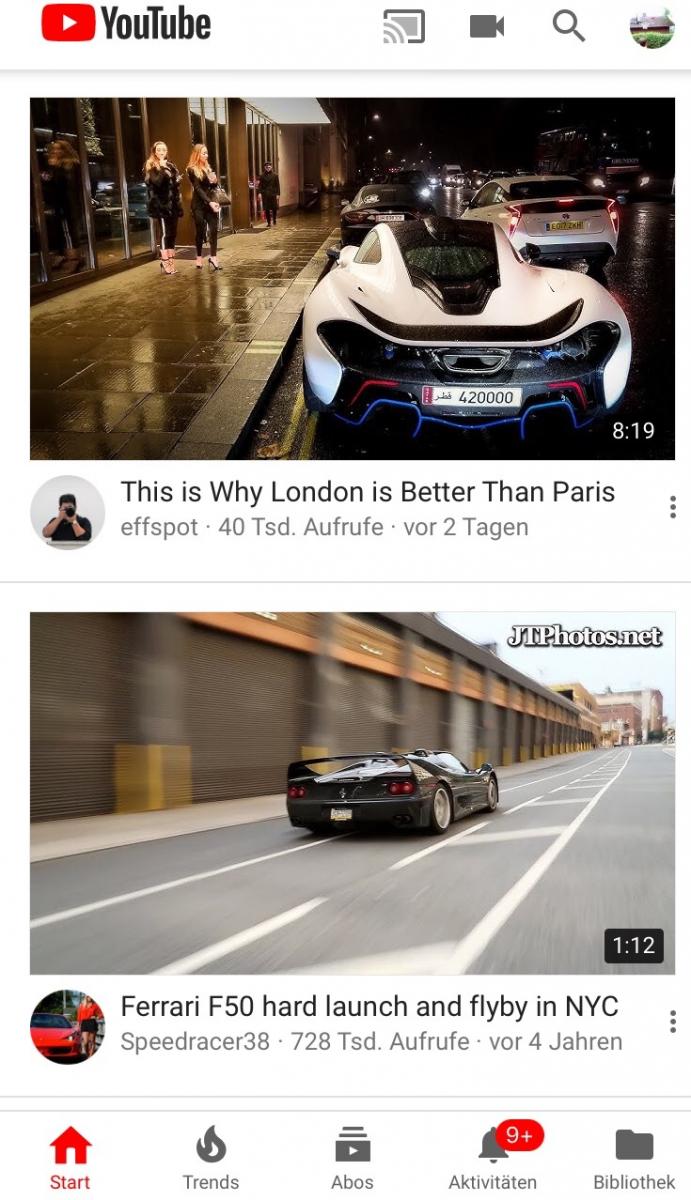Switch to the Abos tab
This screenshot has height=1200, width=691.
click(x=352, y=1158)
